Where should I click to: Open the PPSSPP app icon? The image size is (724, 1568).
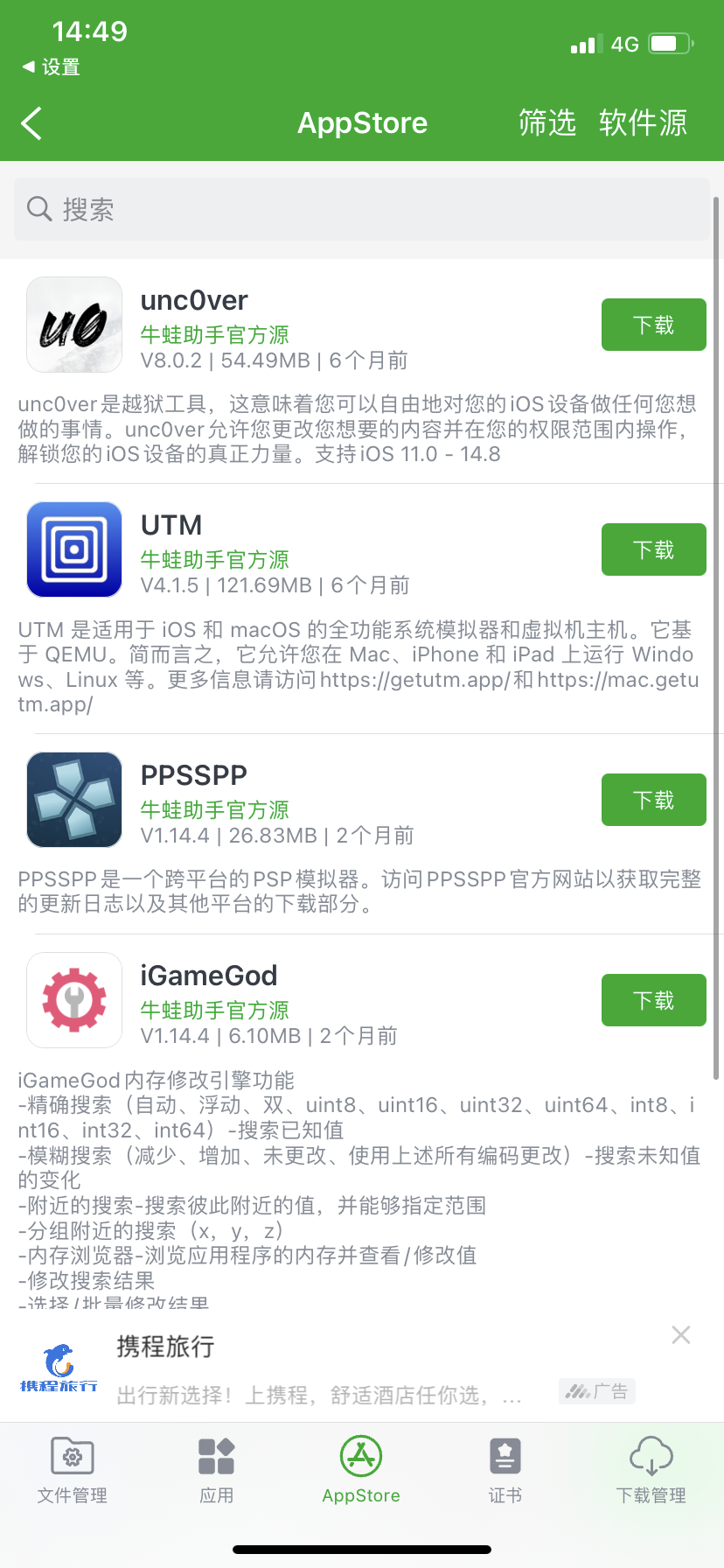tap(73, 799)
